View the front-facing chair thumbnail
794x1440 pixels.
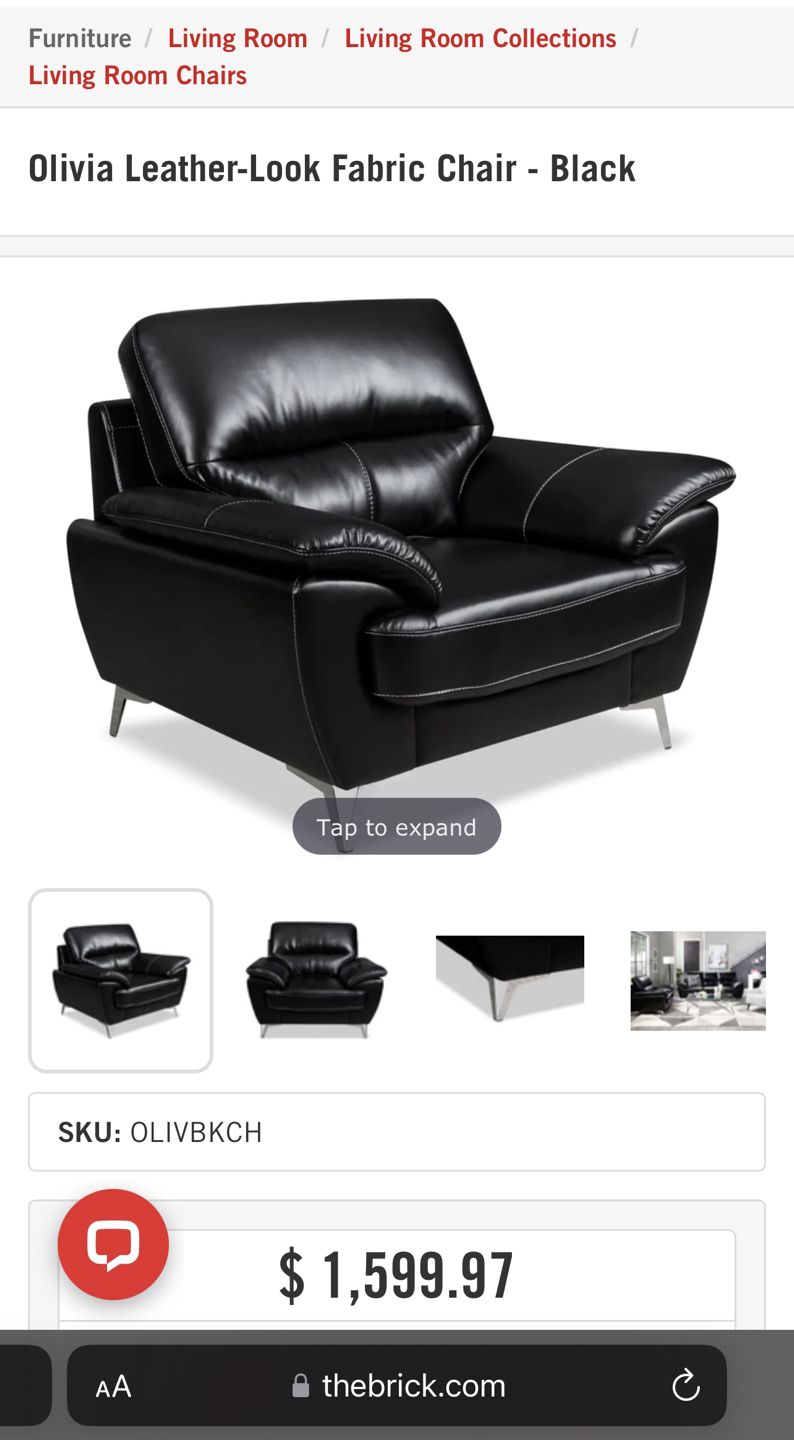(316, 980)
